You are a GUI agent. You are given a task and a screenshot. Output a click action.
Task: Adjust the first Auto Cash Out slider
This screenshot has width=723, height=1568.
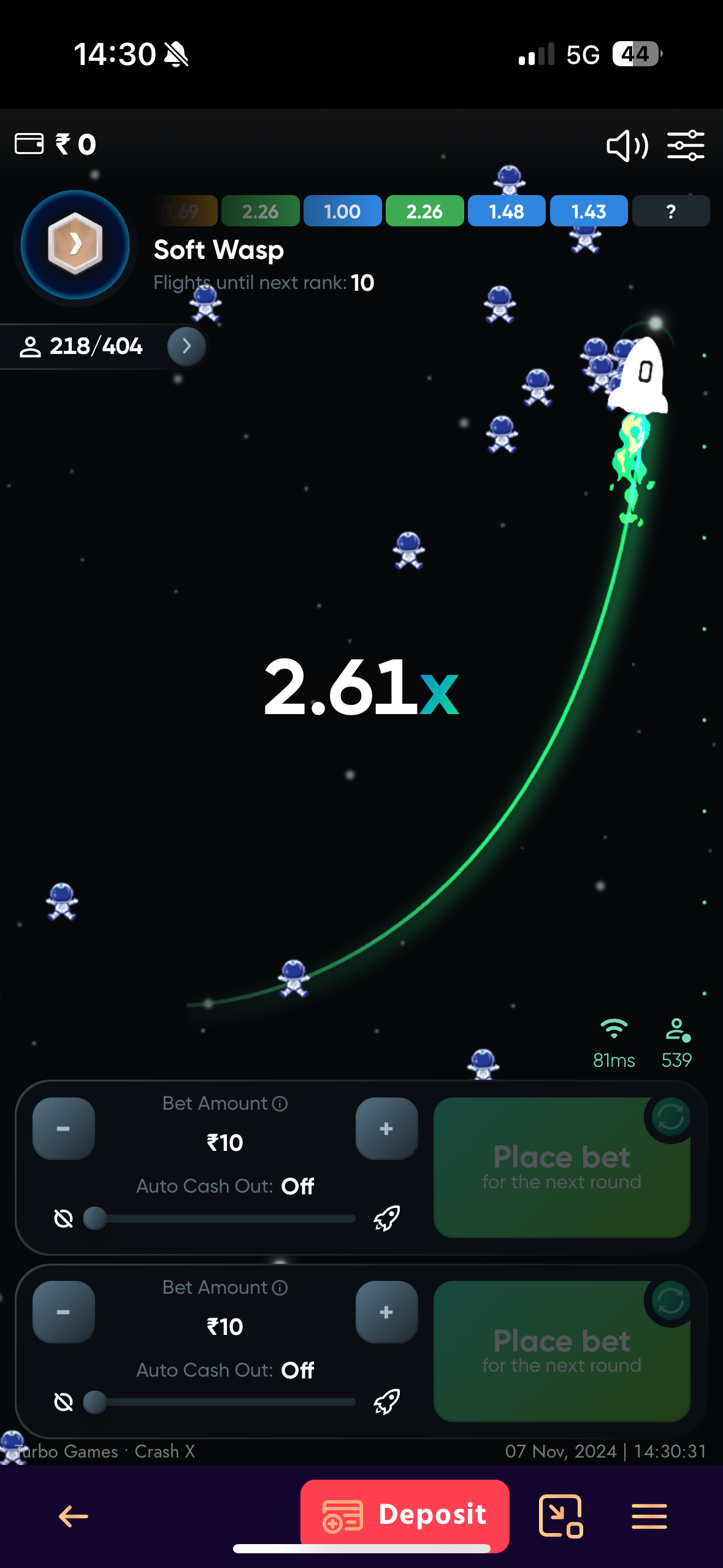pyautogui.click(x=95, y=1218)
